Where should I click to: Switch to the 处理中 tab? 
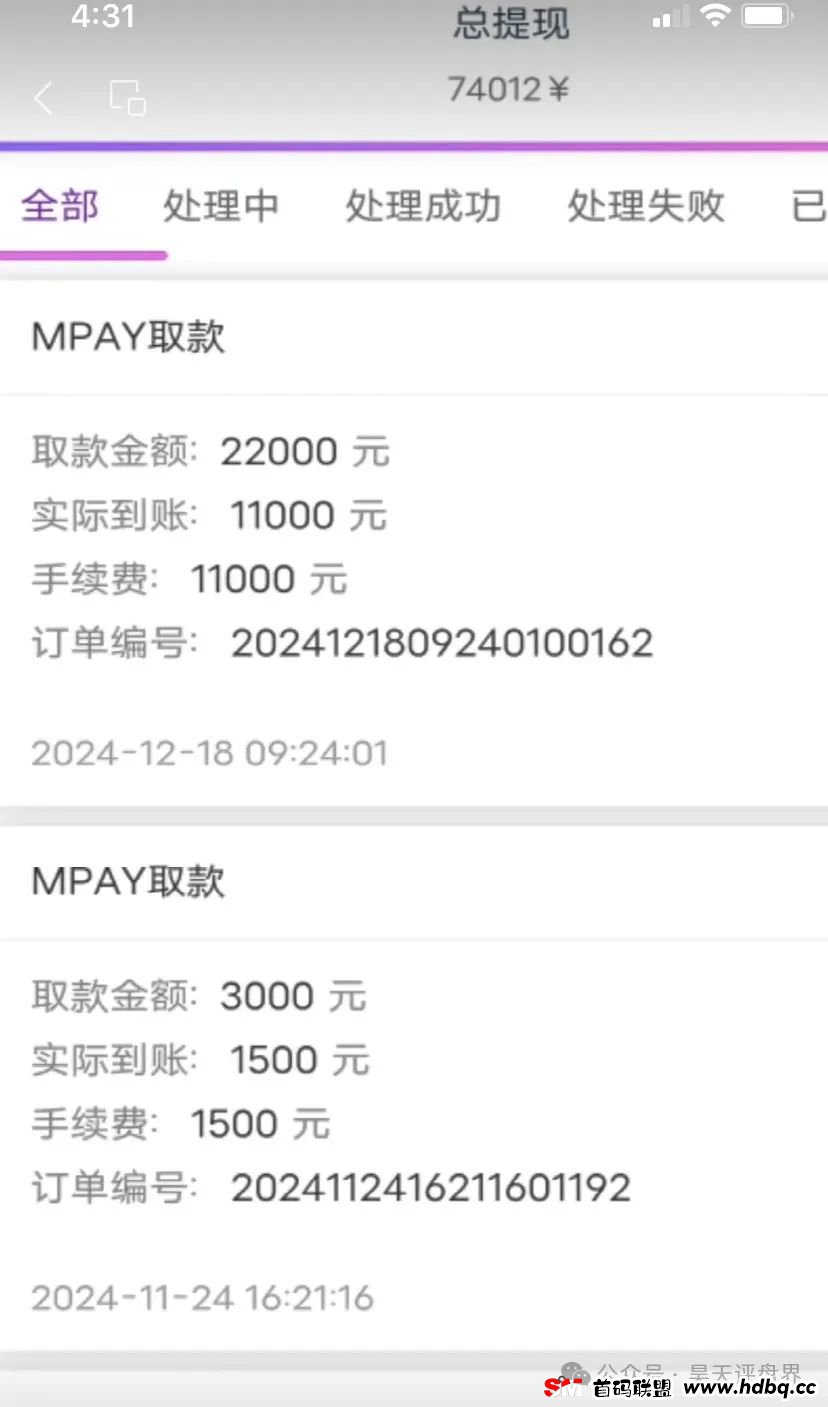click(x=221, y=206)
